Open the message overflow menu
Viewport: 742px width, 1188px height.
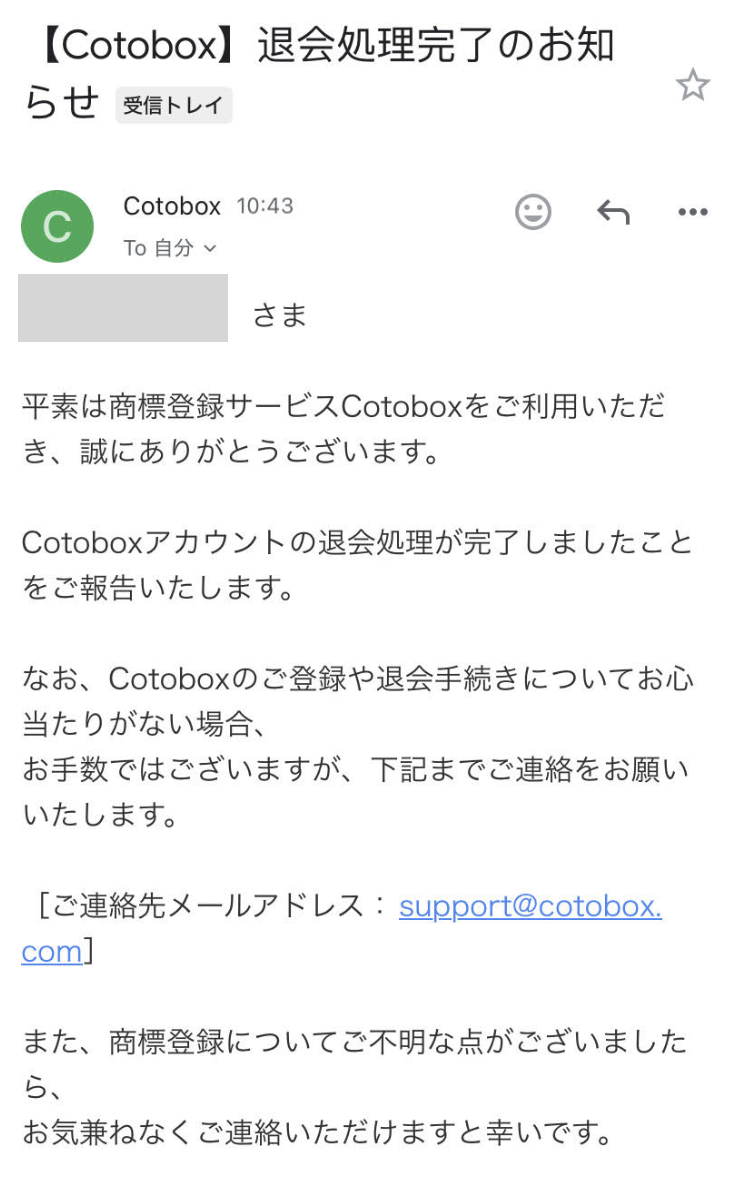(692, 211)
